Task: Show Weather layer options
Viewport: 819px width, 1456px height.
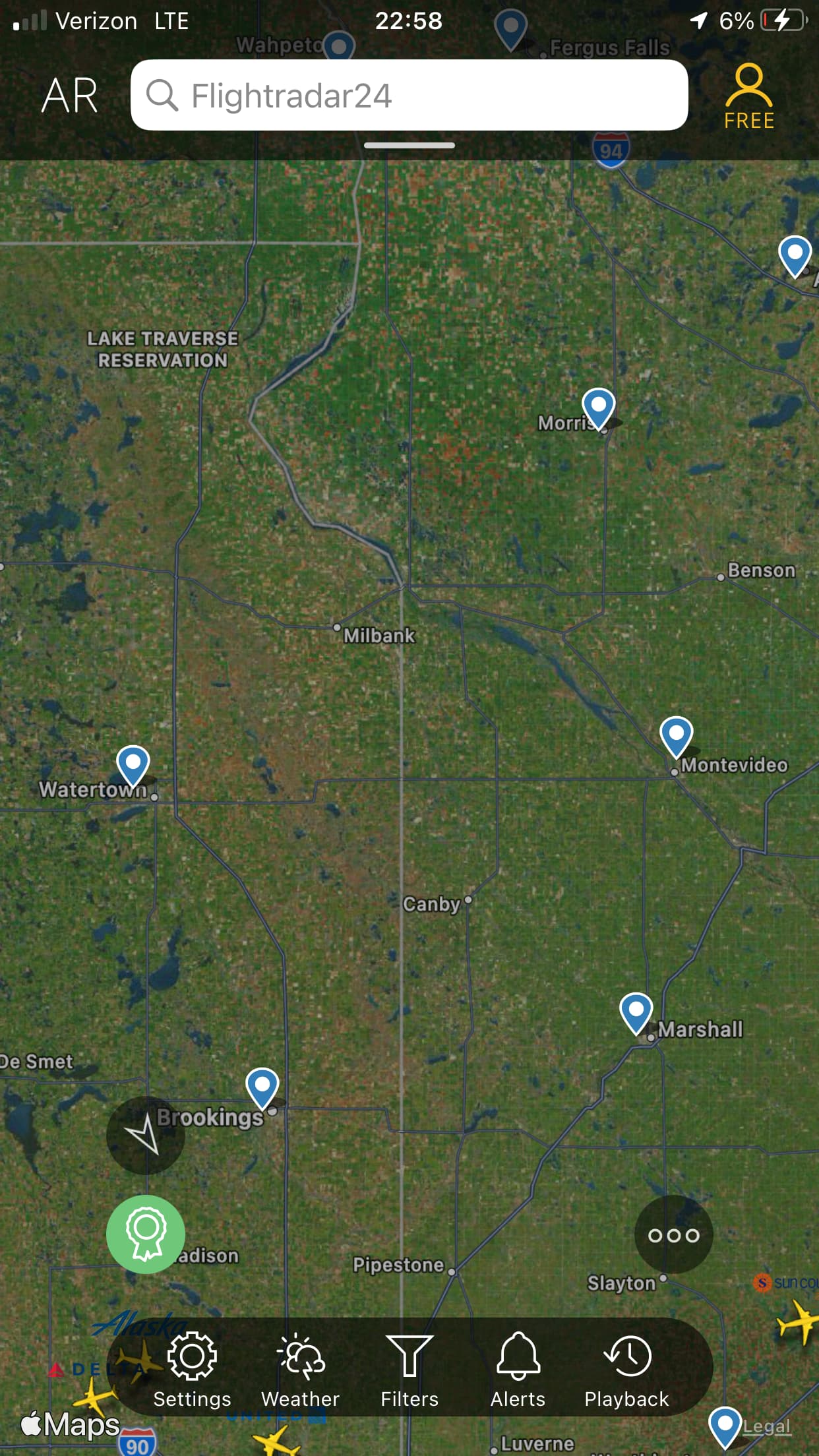Action: pos(300,1369)
